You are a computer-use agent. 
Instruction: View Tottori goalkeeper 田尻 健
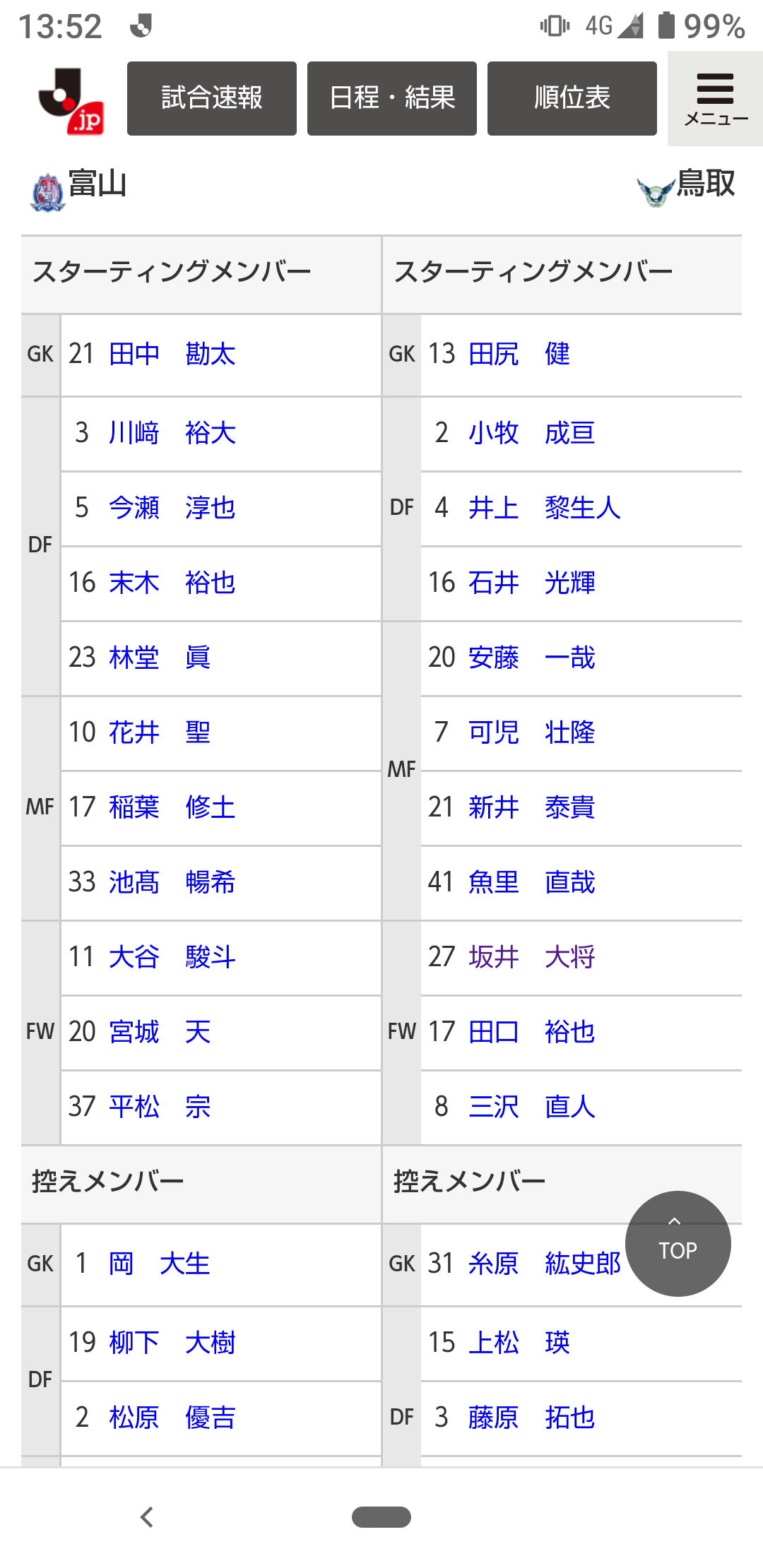519,354
